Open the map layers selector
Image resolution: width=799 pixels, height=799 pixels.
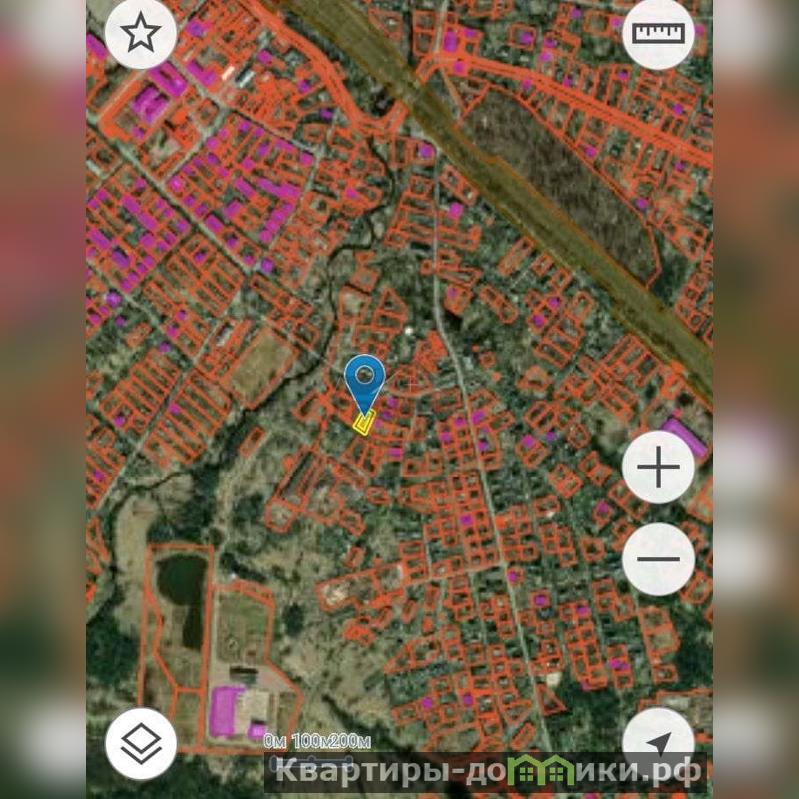(x=141, y=743)
